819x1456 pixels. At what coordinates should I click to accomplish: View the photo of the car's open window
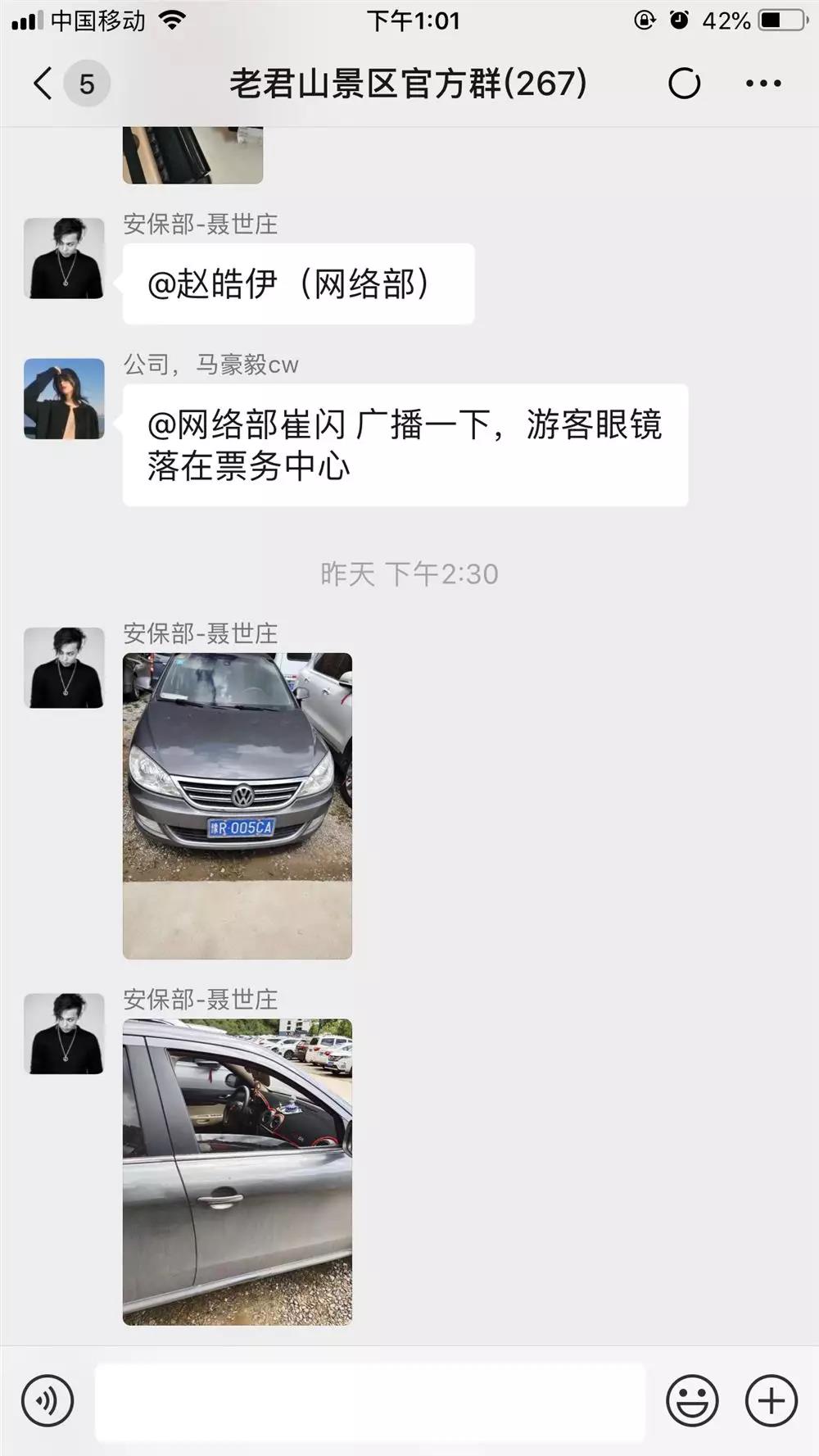click(x=238, y=1172)
